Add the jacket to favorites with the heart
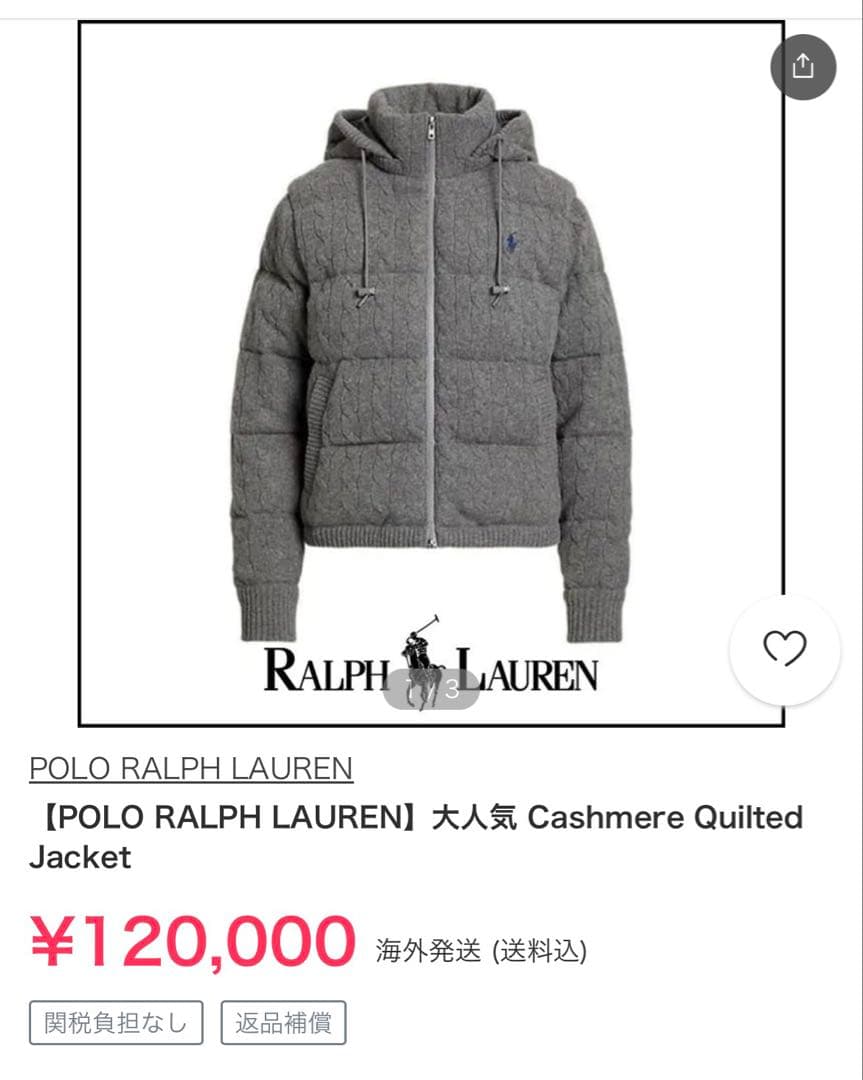 click(x=784, y=650)
